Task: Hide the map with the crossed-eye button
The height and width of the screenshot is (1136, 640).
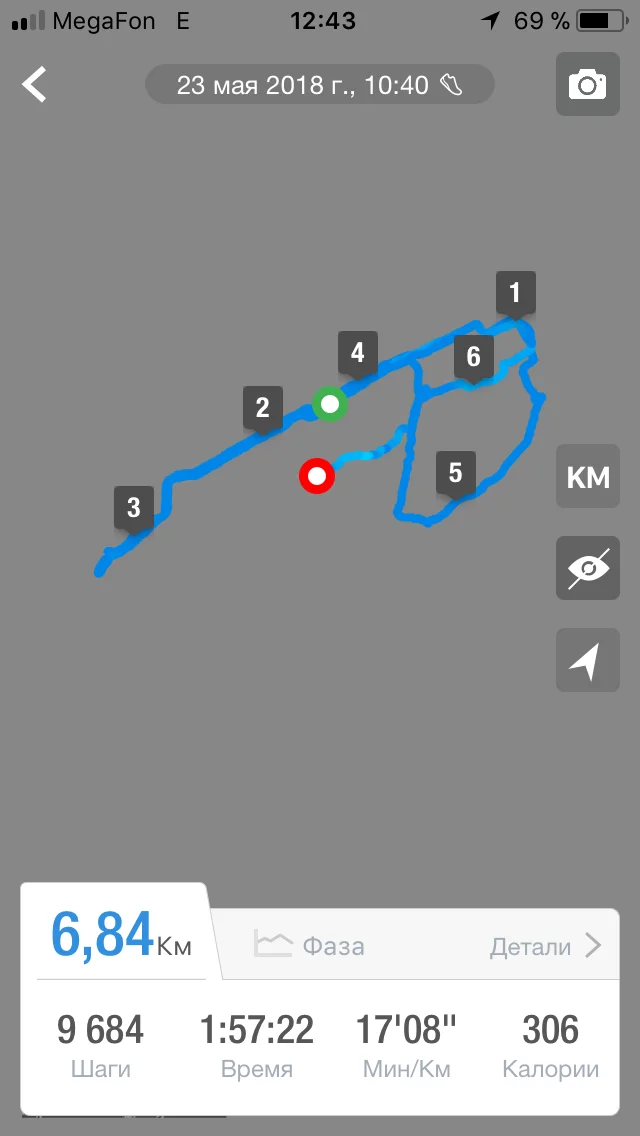Action: (588, 568)
